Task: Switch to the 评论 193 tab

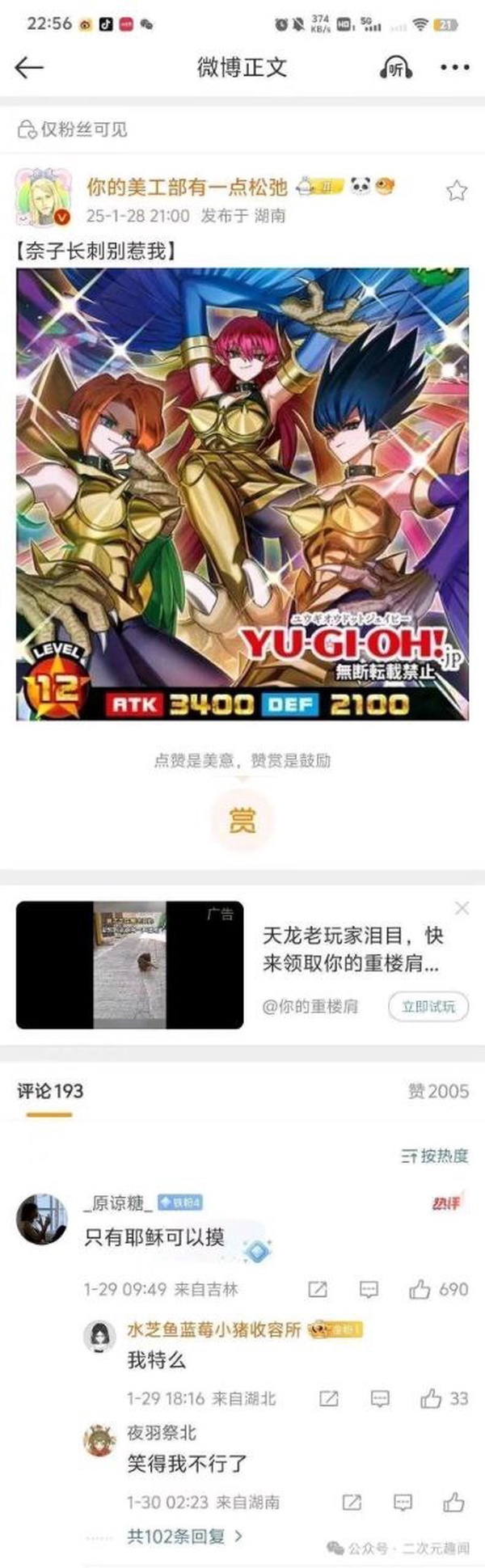Action: point(50,1091)
